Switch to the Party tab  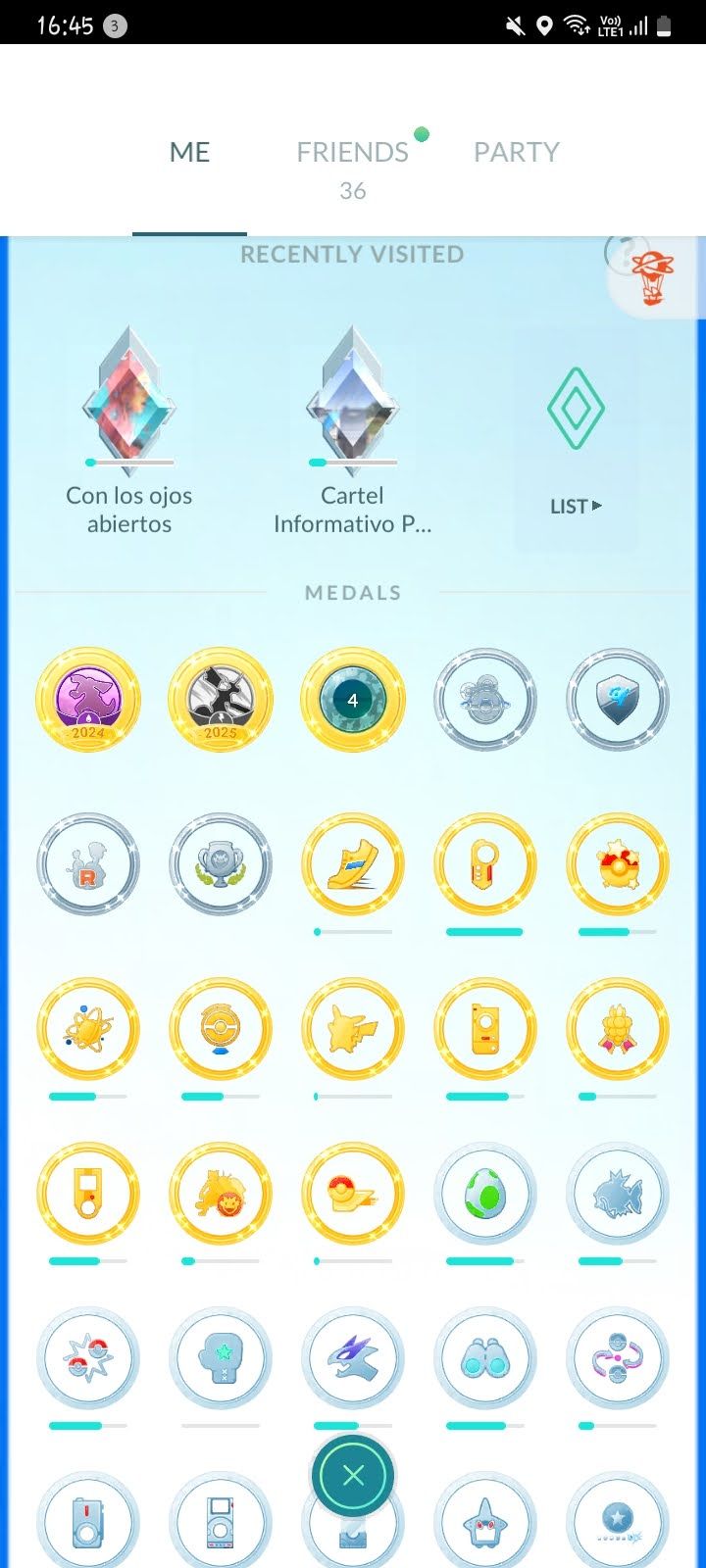517,152
